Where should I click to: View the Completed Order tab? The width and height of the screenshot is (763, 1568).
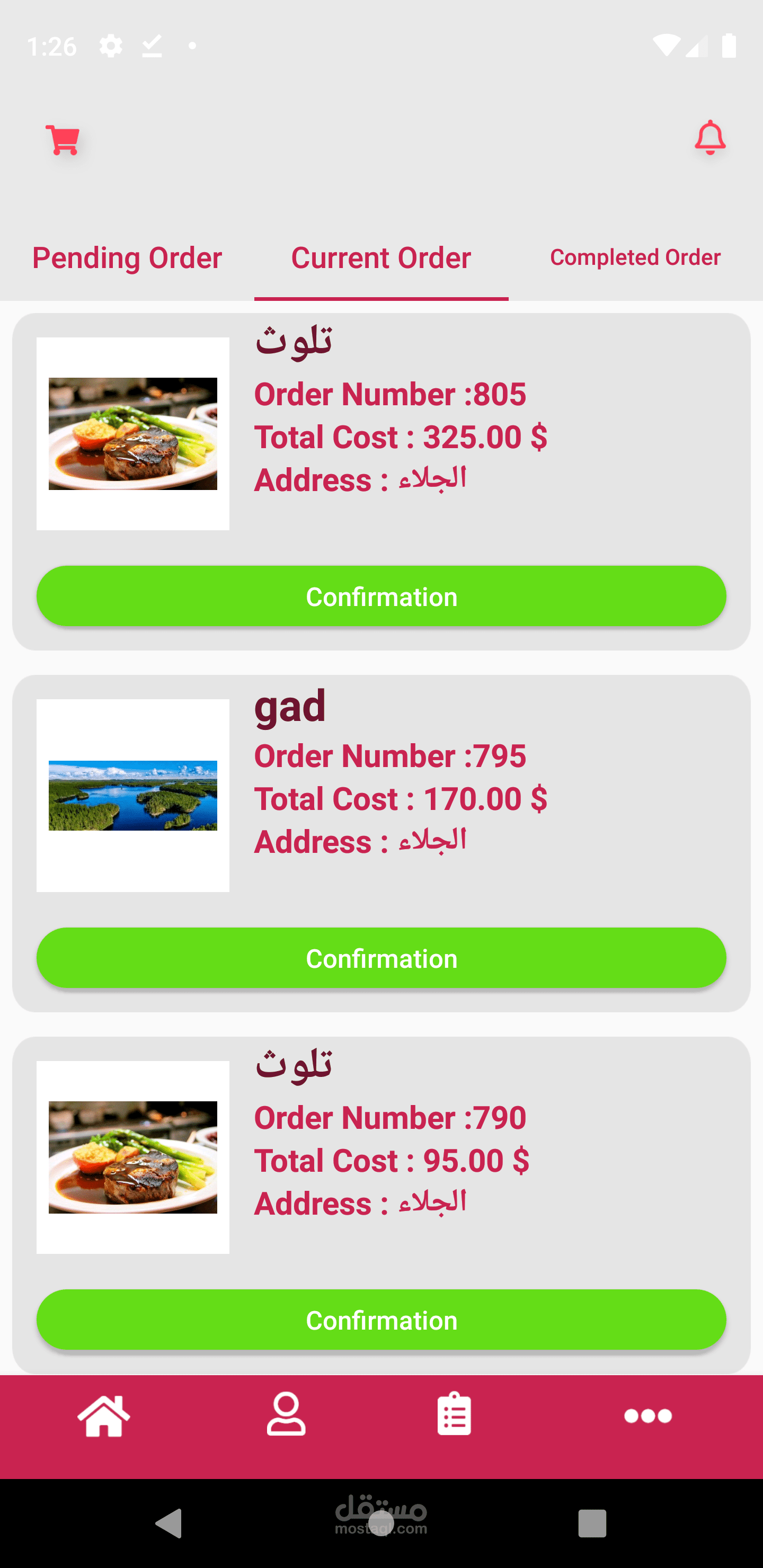point(635,257)
